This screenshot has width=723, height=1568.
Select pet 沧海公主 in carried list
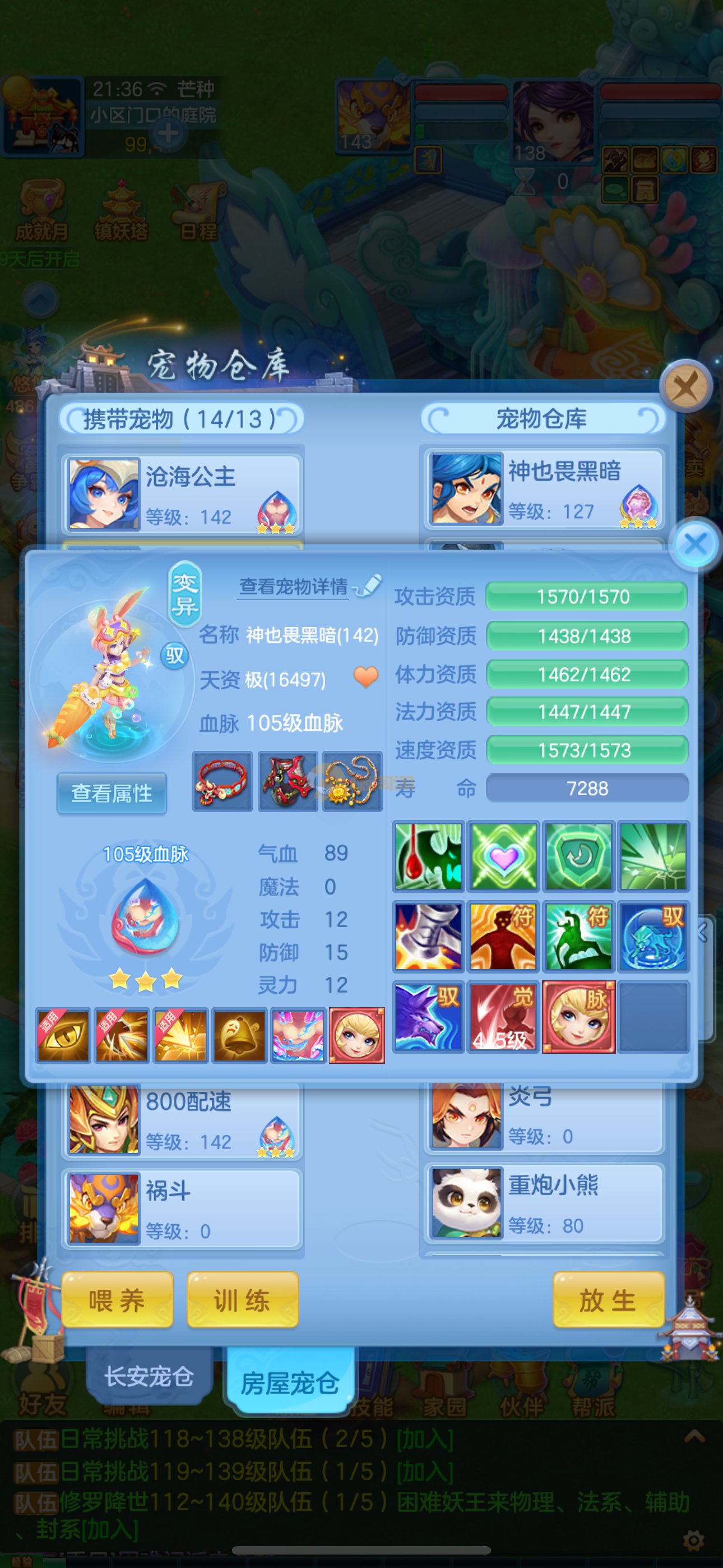coord(182,494)
